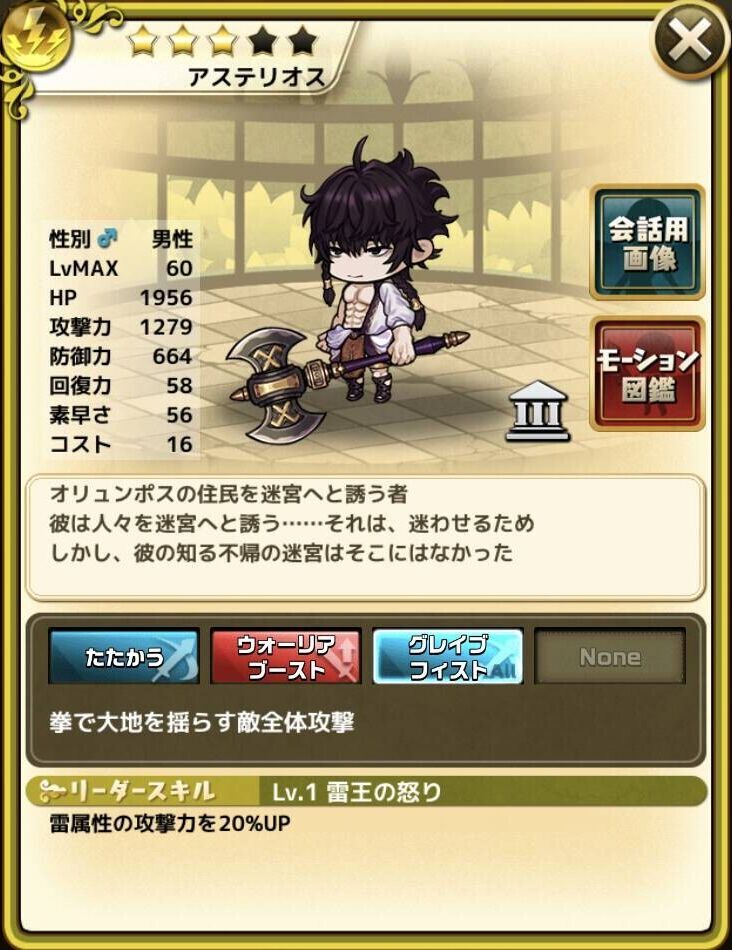Screen dimensions: 732x950
Task: Select the たたかう skill button
Action: [x=124, y=657]
